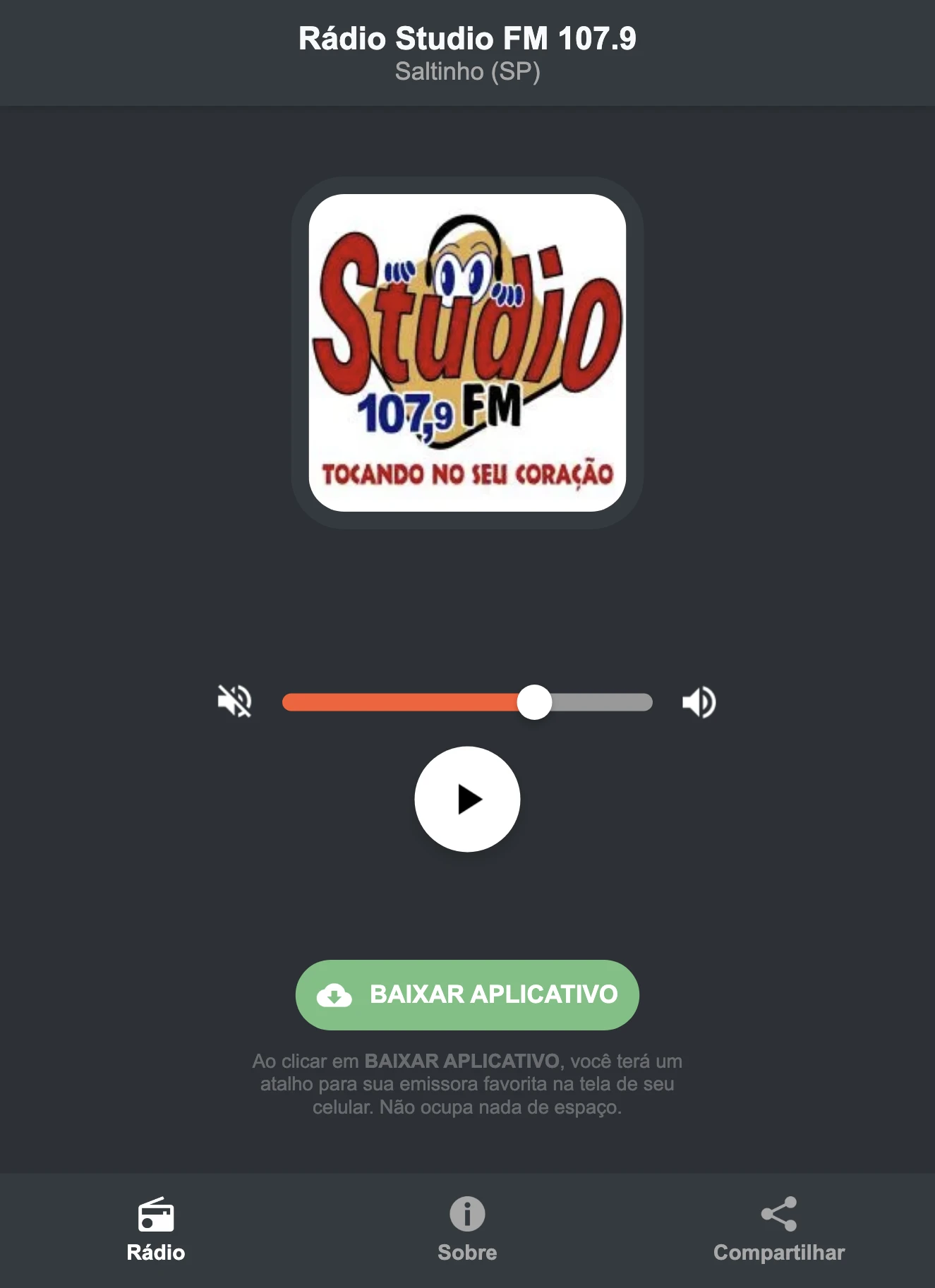Click the Studio FM station logo

point(467,353)
